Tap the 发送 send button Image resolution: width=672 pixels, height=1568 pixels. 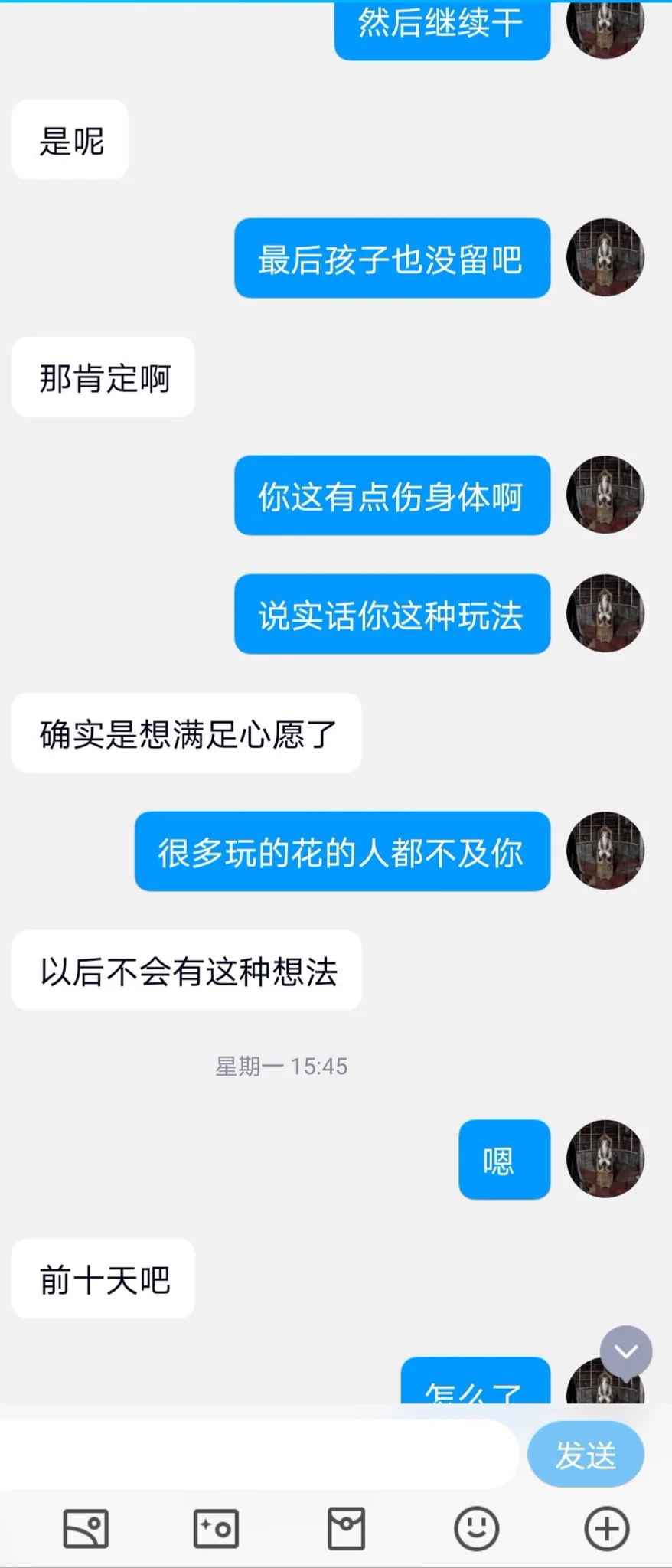[586, 1455]
